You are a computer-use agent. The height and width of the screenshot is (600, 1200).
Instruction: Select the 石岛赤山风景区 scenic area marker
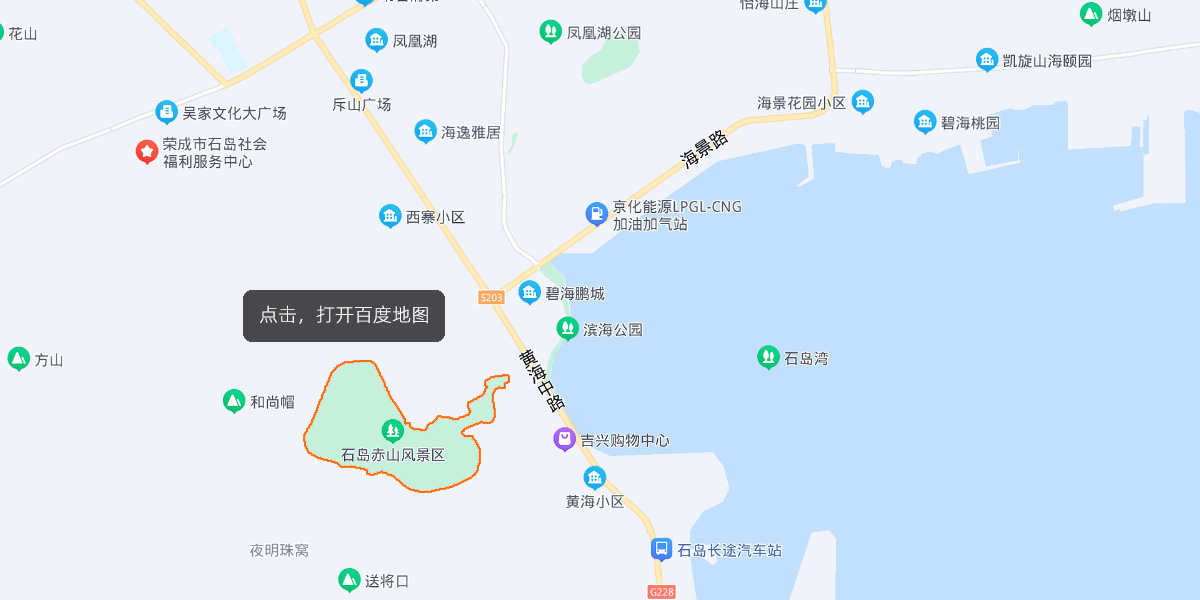pos(393,431)
